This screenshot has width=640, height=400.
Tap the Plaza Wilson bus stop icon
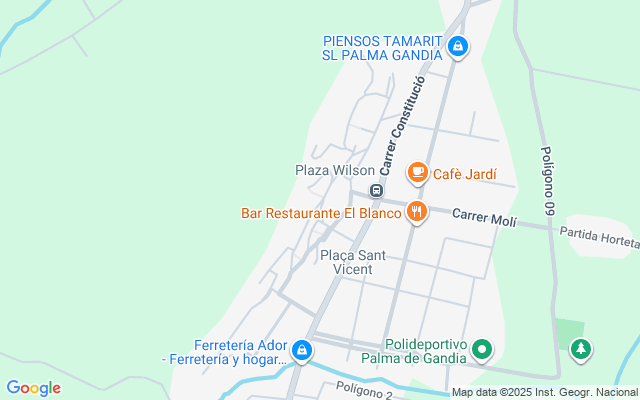(x=377, y=191)
